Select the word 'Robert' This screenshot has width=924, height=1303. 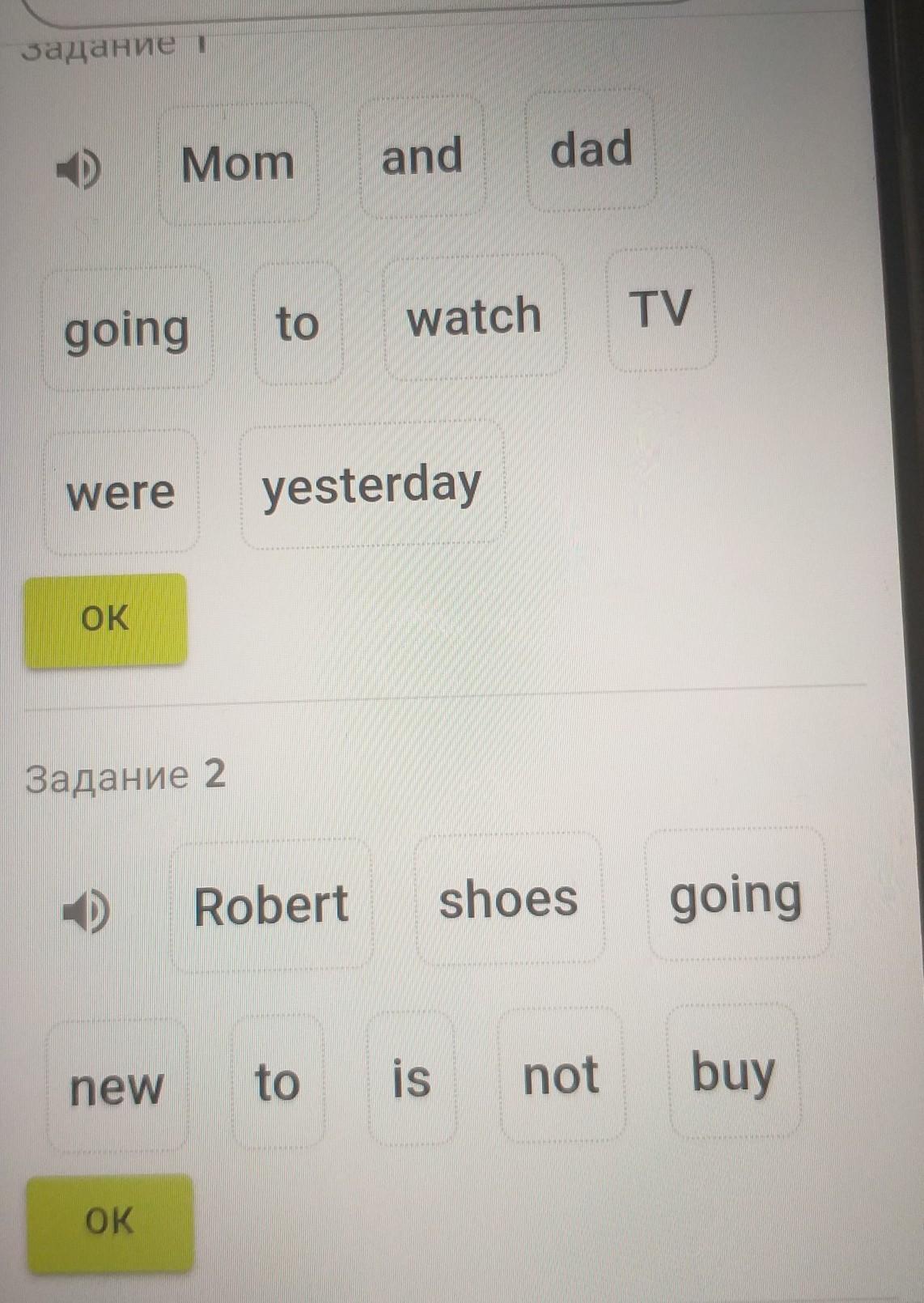click(x=271, y=906)
